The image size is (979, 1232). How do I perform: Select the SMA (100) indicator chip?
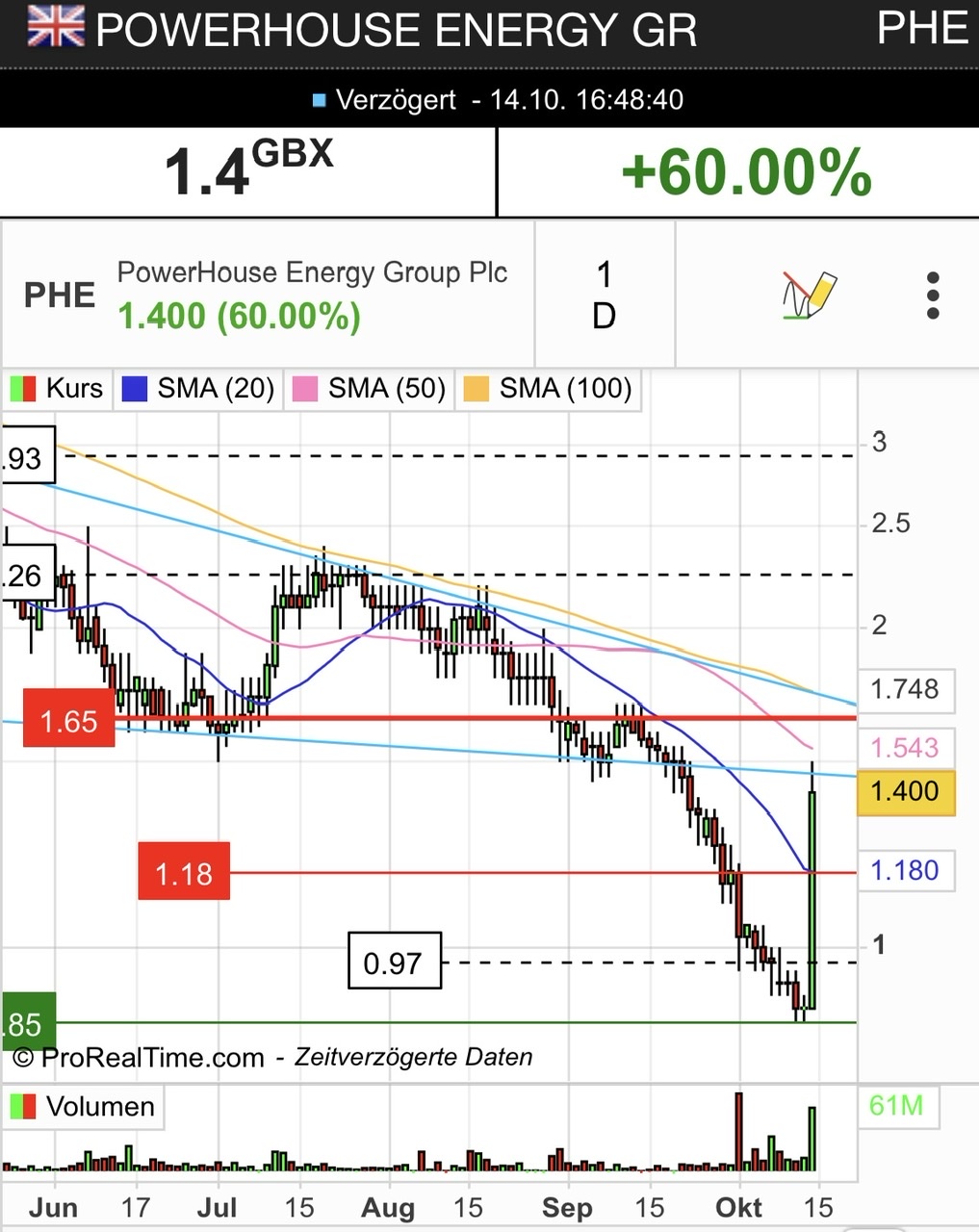[x=548, y=389]
